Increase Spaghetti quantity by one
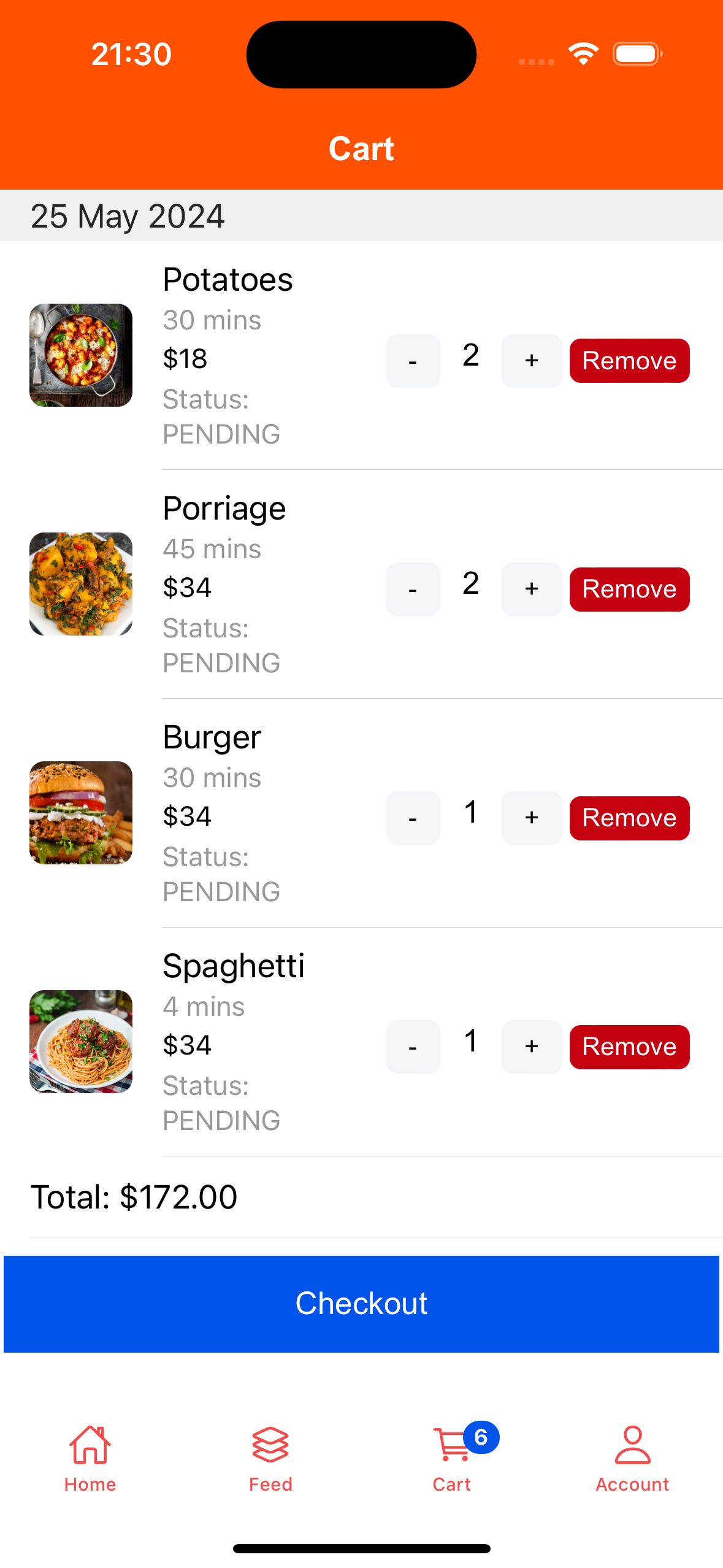The image size is (723, 1568). (531, 1047)
